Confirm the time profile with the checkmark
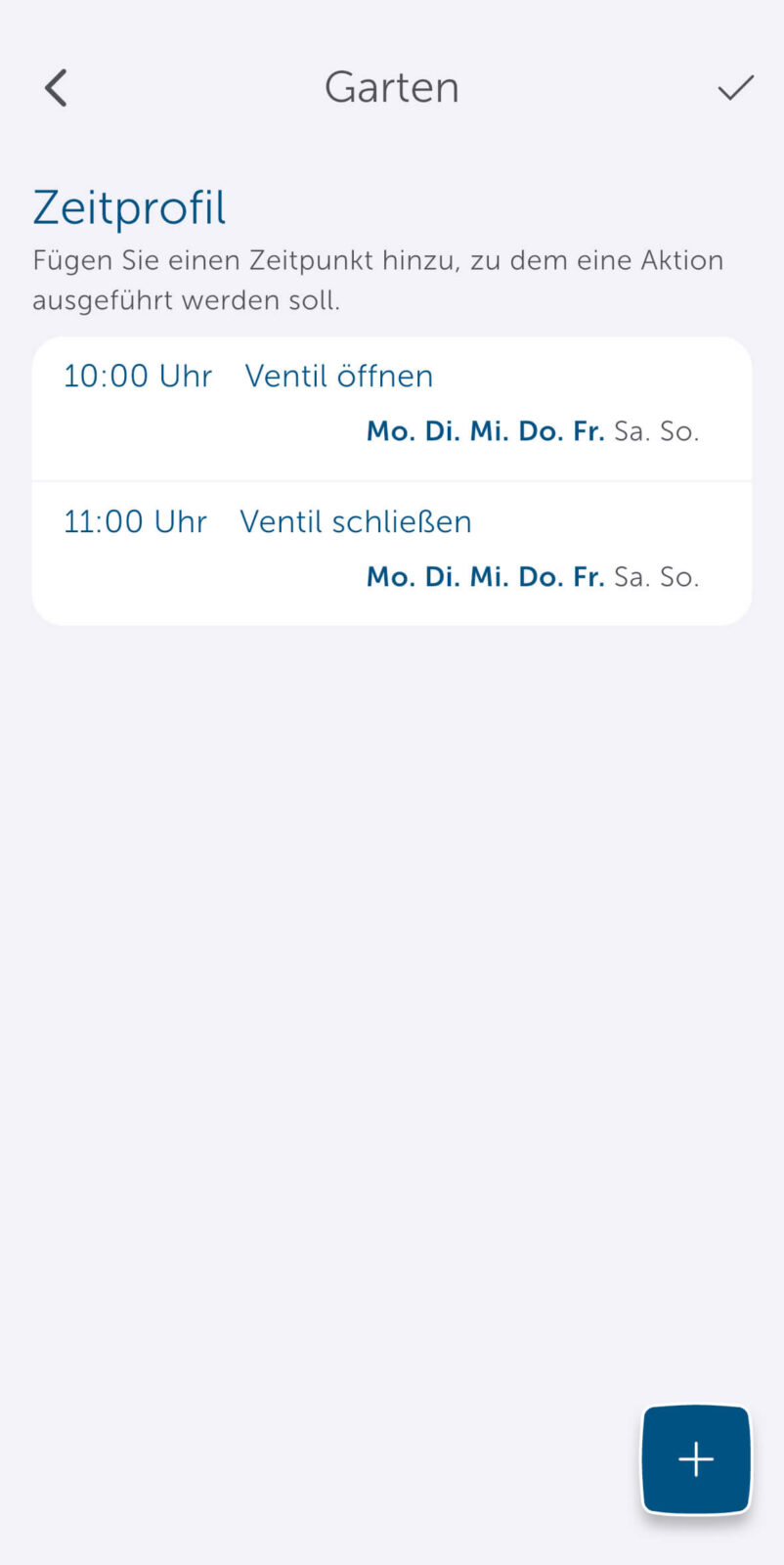Viewport: 784px width, 1565px height. [x=735, y=88]
